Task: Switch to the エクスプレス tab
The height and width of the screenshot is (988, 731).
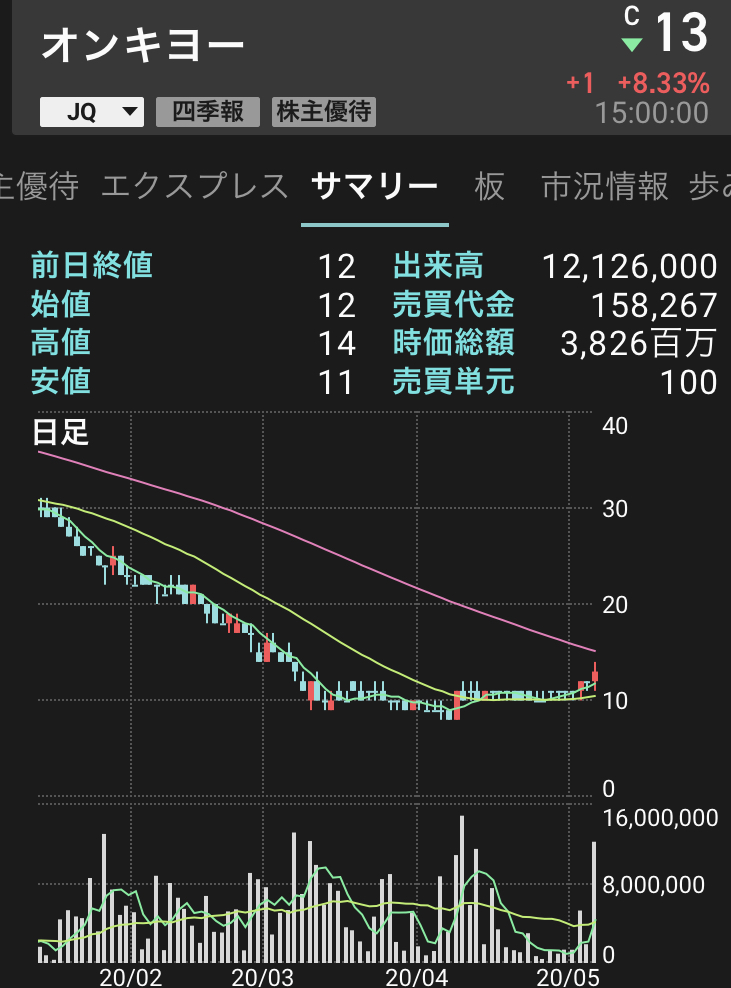Action: tap(195, 186)
